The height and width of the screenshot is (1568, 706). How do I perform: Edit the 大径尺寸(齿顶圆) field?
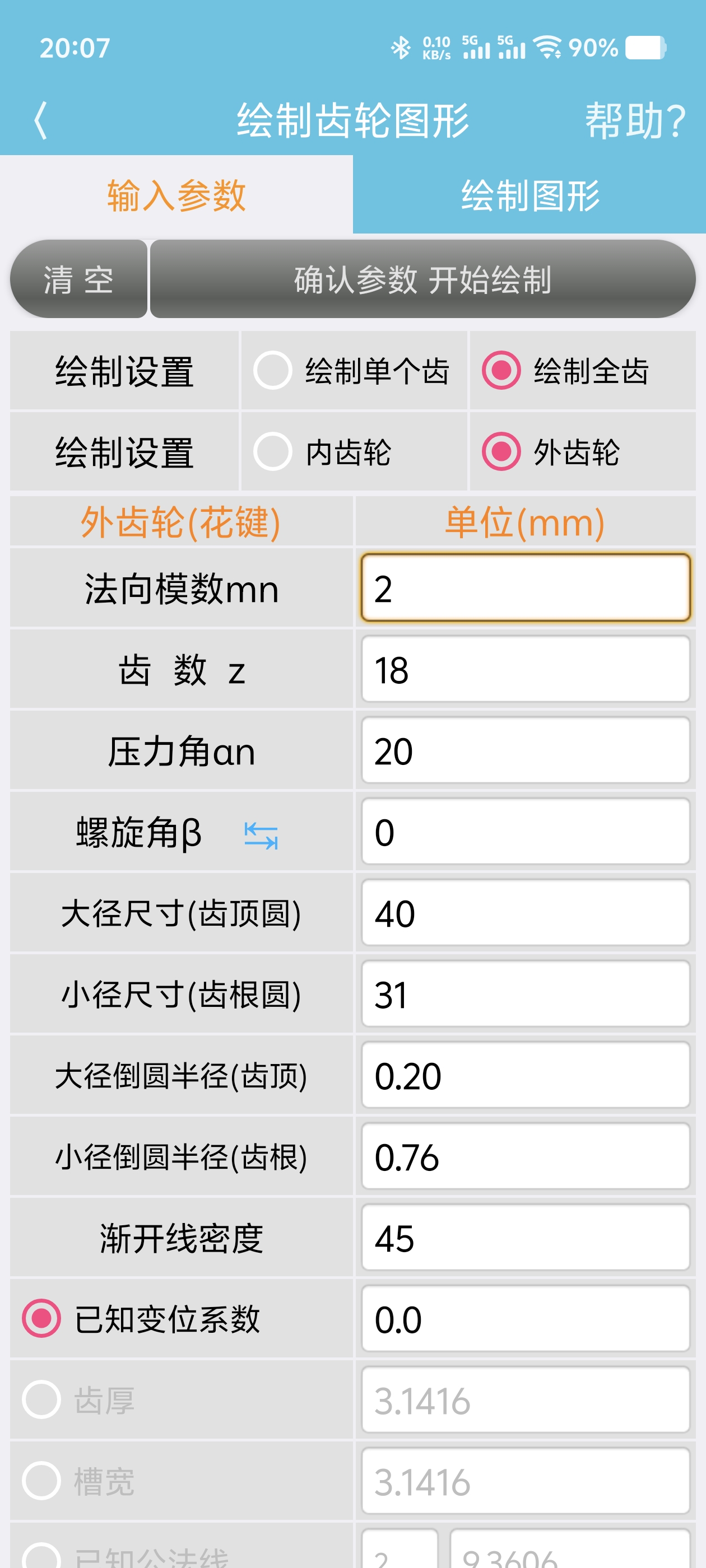click(x=524, y=913)
